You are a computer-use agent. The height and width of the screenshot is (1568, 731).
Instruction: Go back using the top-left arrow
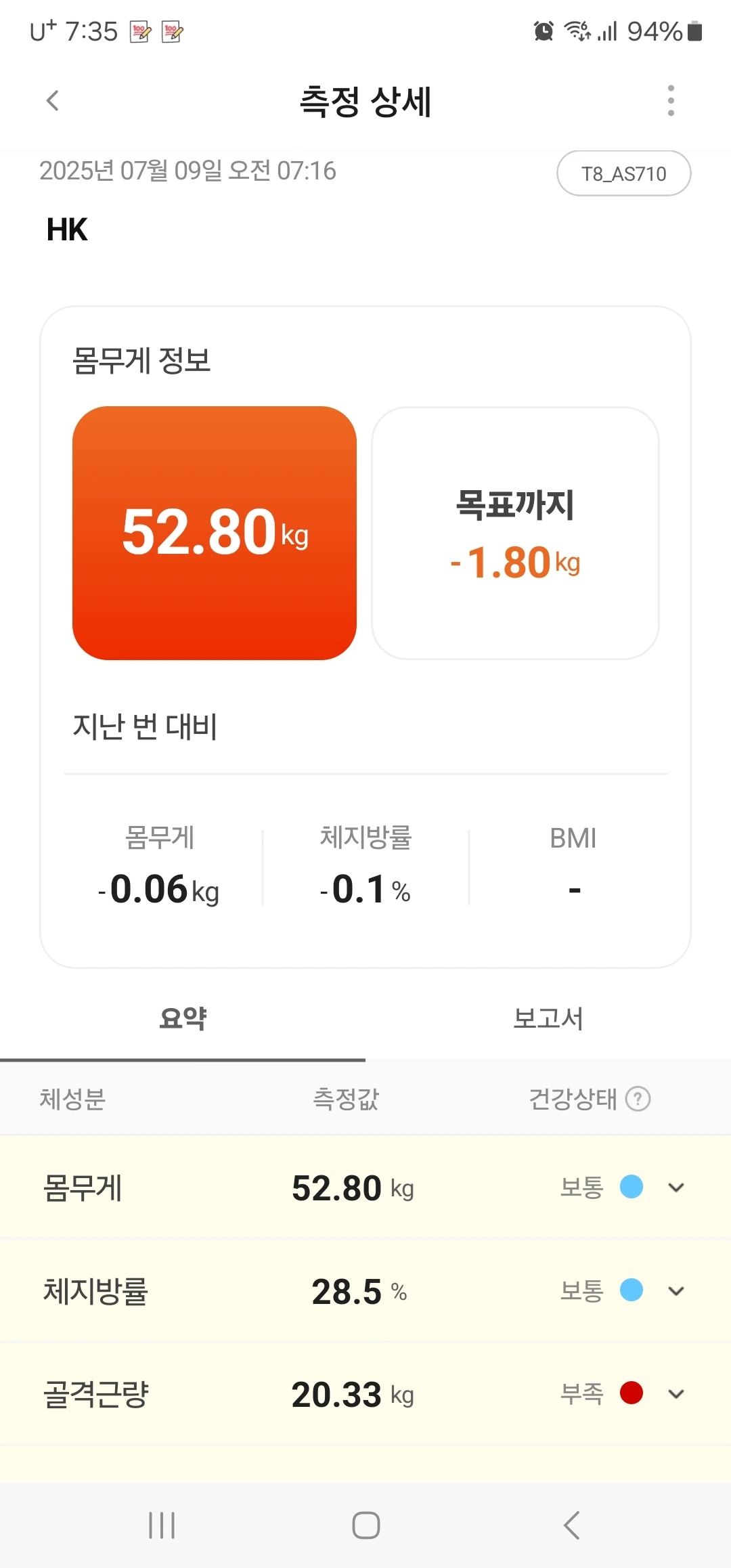pos(53,101)
